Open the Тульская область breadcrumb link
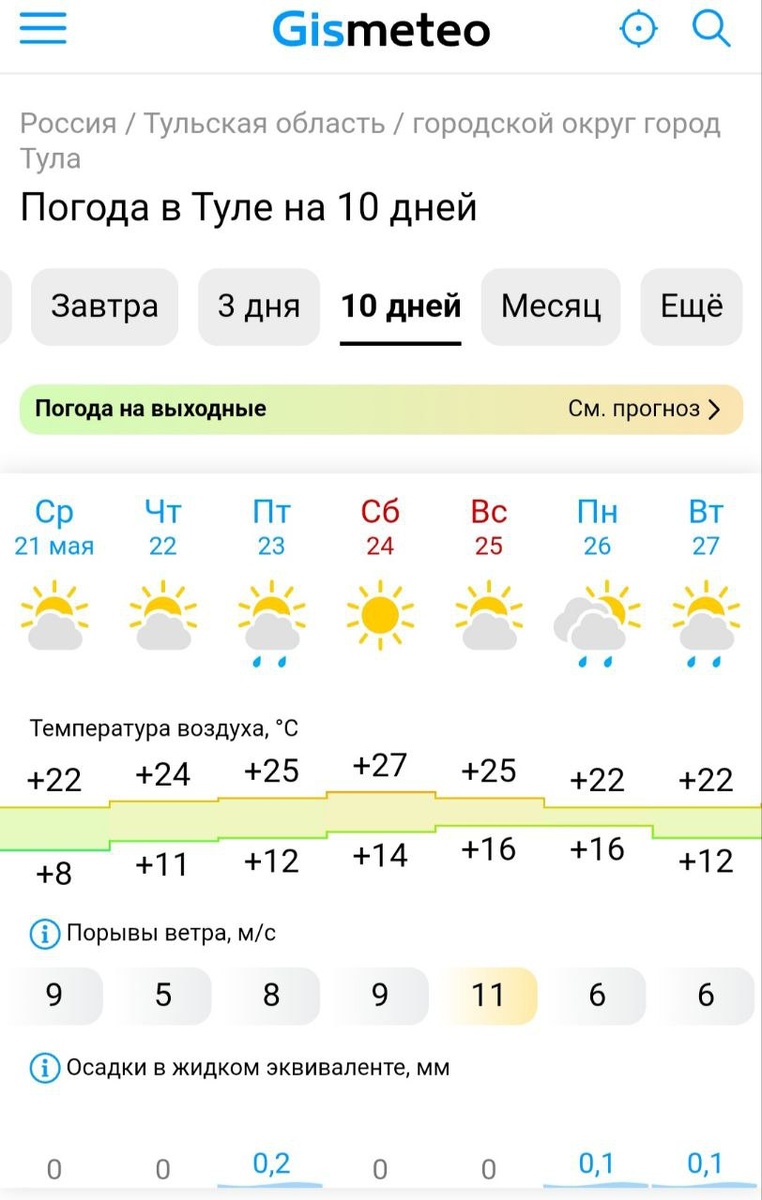 coord(264,124)
